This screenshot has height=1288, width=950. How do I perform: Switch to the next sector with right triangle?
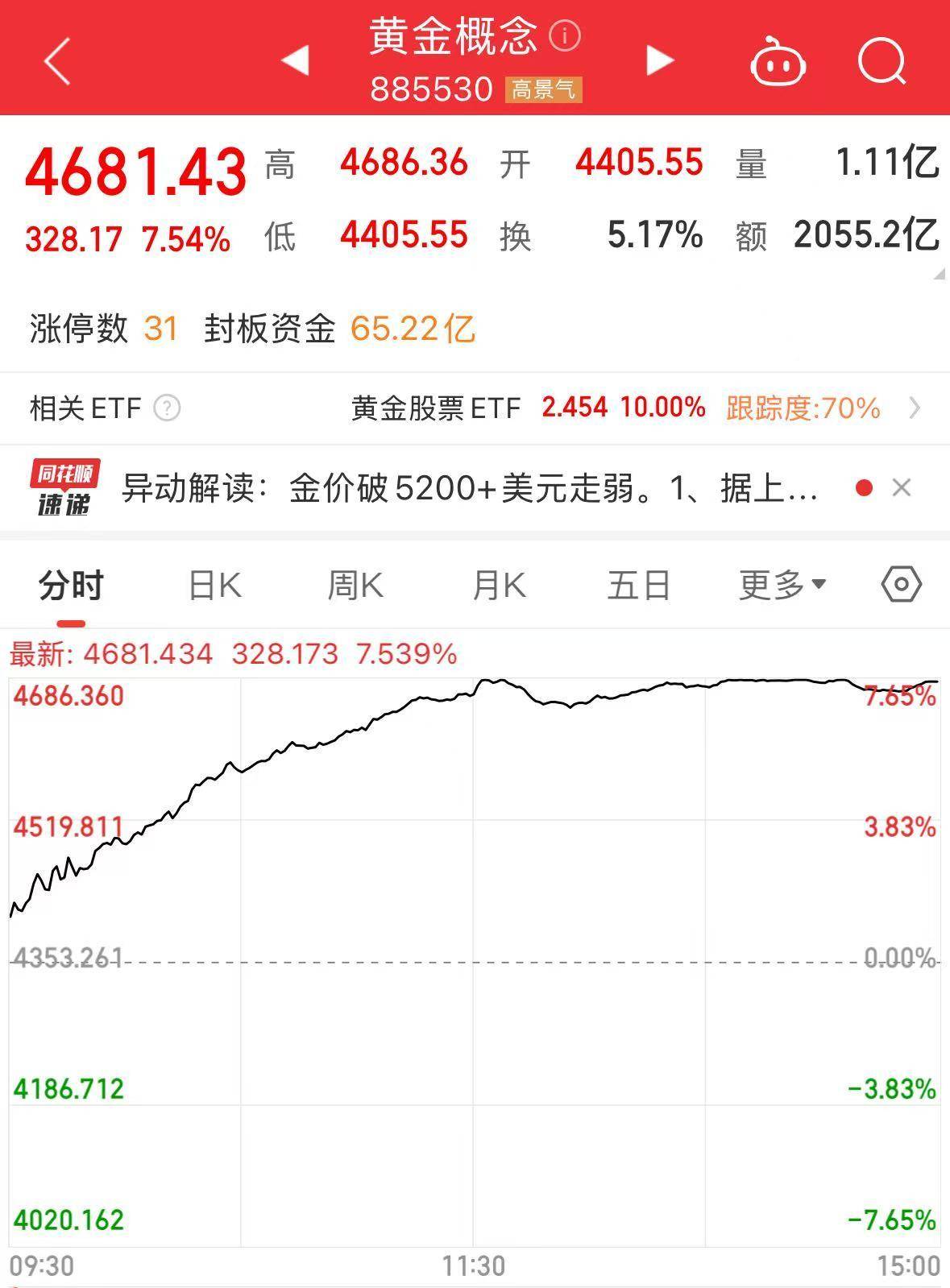pyautogui.click(x=659, y=60)
